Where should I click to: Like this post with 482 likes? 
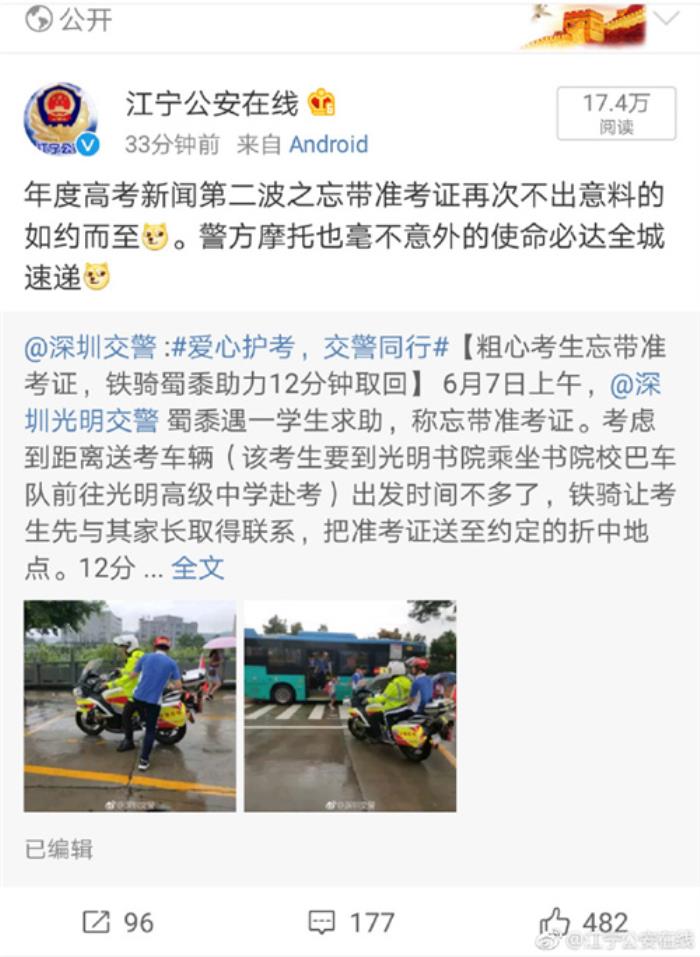tap(583, 921)
